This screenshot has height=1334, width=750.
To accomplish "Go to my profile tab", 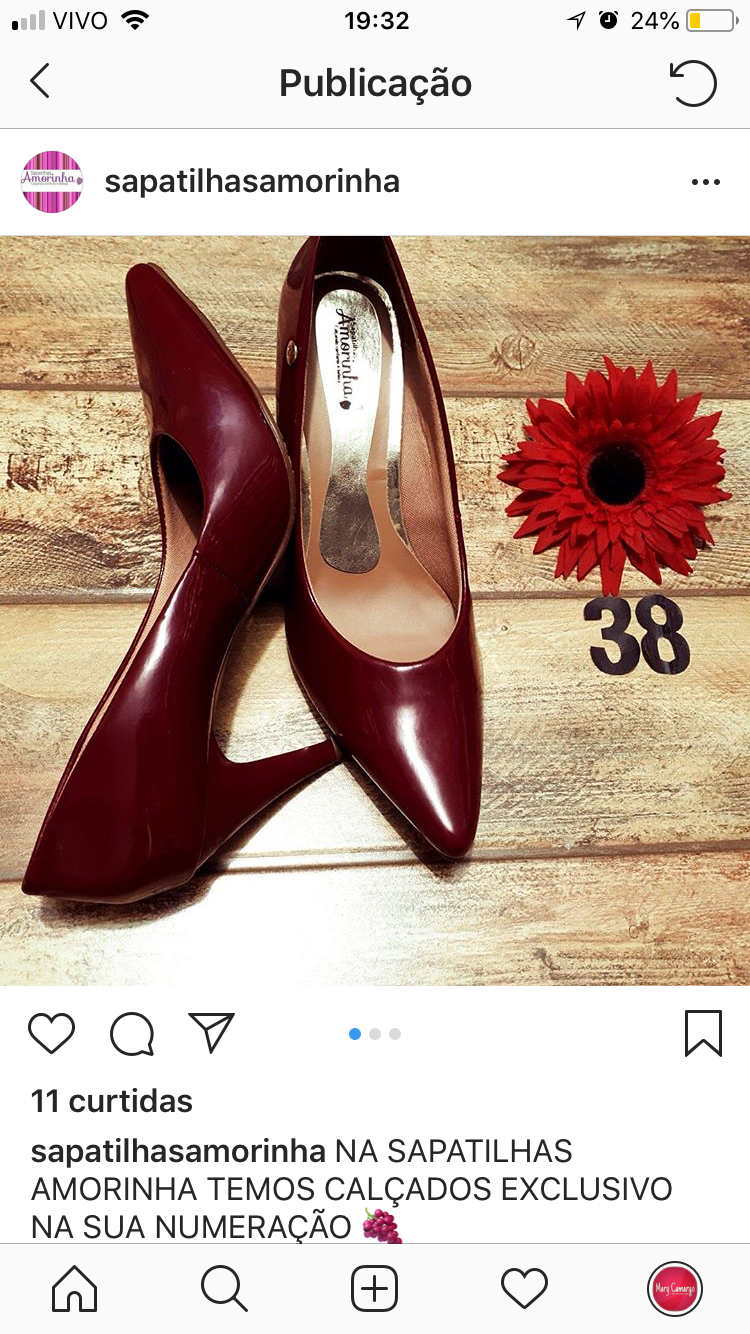I will point(674,1288).
